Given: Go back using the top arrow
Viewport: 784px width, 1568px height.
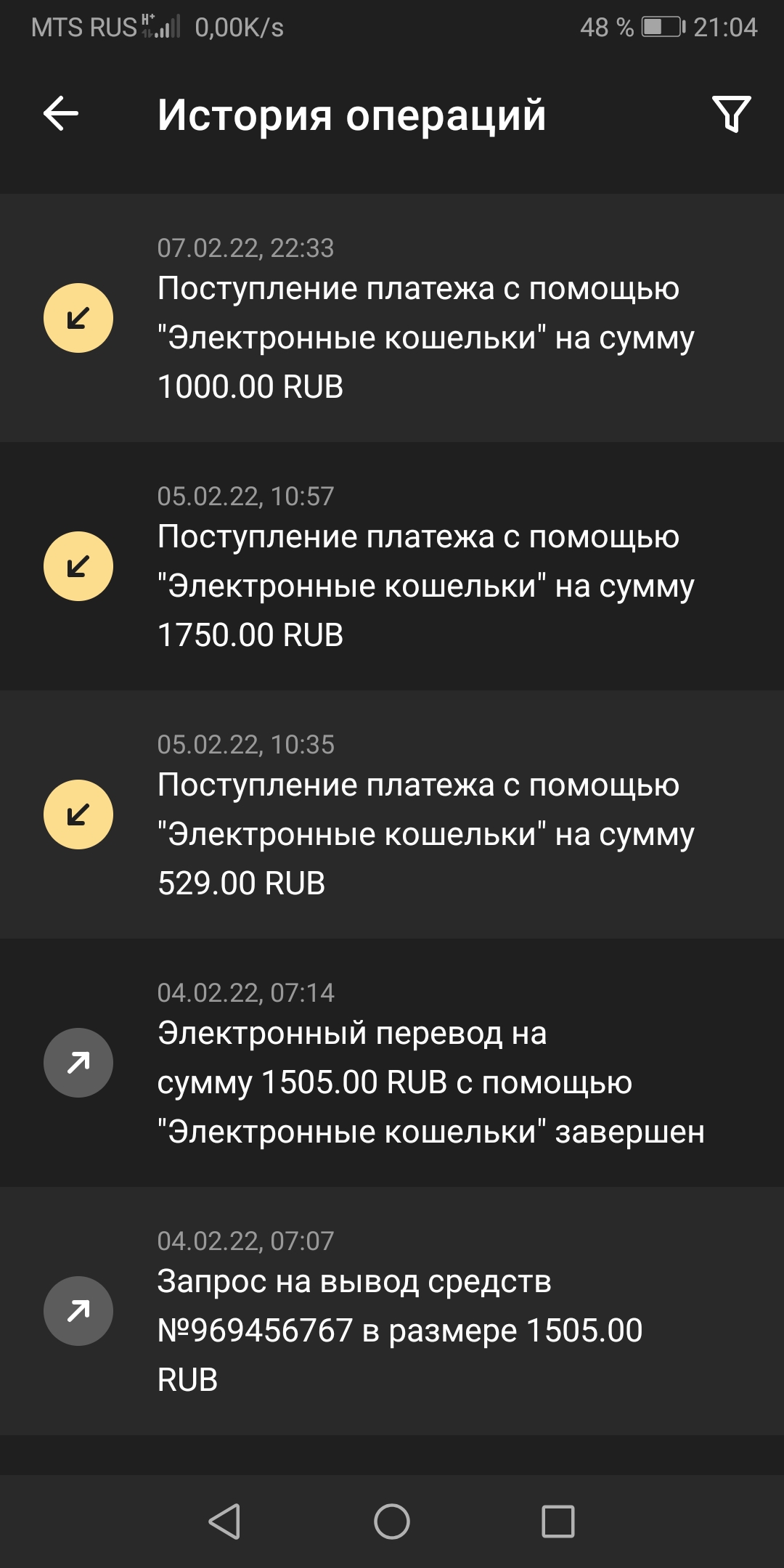Looking at the screenshot, I should point(61,114).
